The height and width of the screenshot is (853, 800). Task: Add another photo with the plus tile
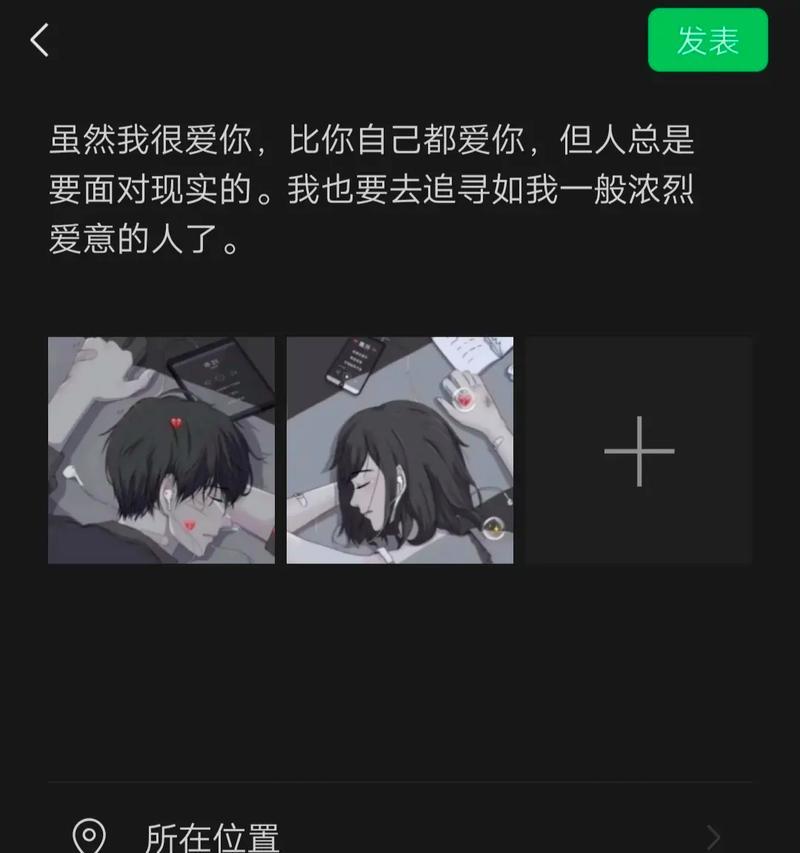click(x=639, y=451)
